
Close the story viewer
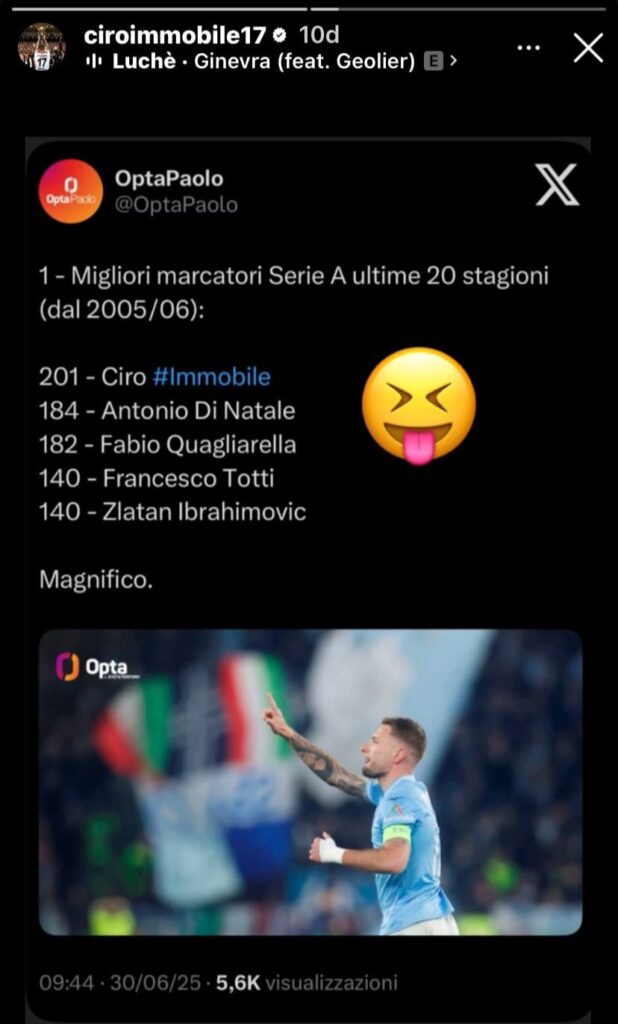tap(588, 47)
